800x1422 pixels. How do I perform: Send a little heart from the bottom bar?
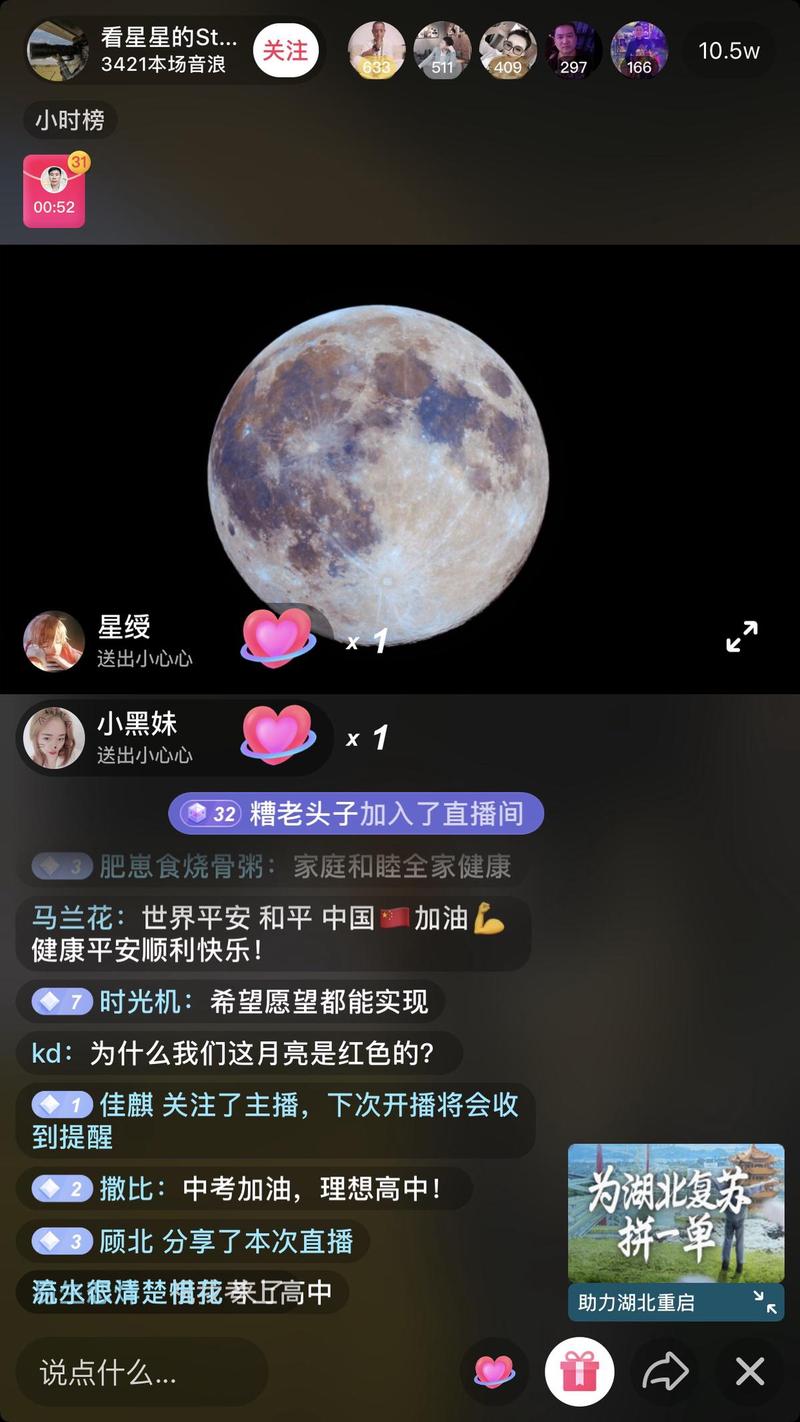pyautogui.click(x=494, y=1372)
